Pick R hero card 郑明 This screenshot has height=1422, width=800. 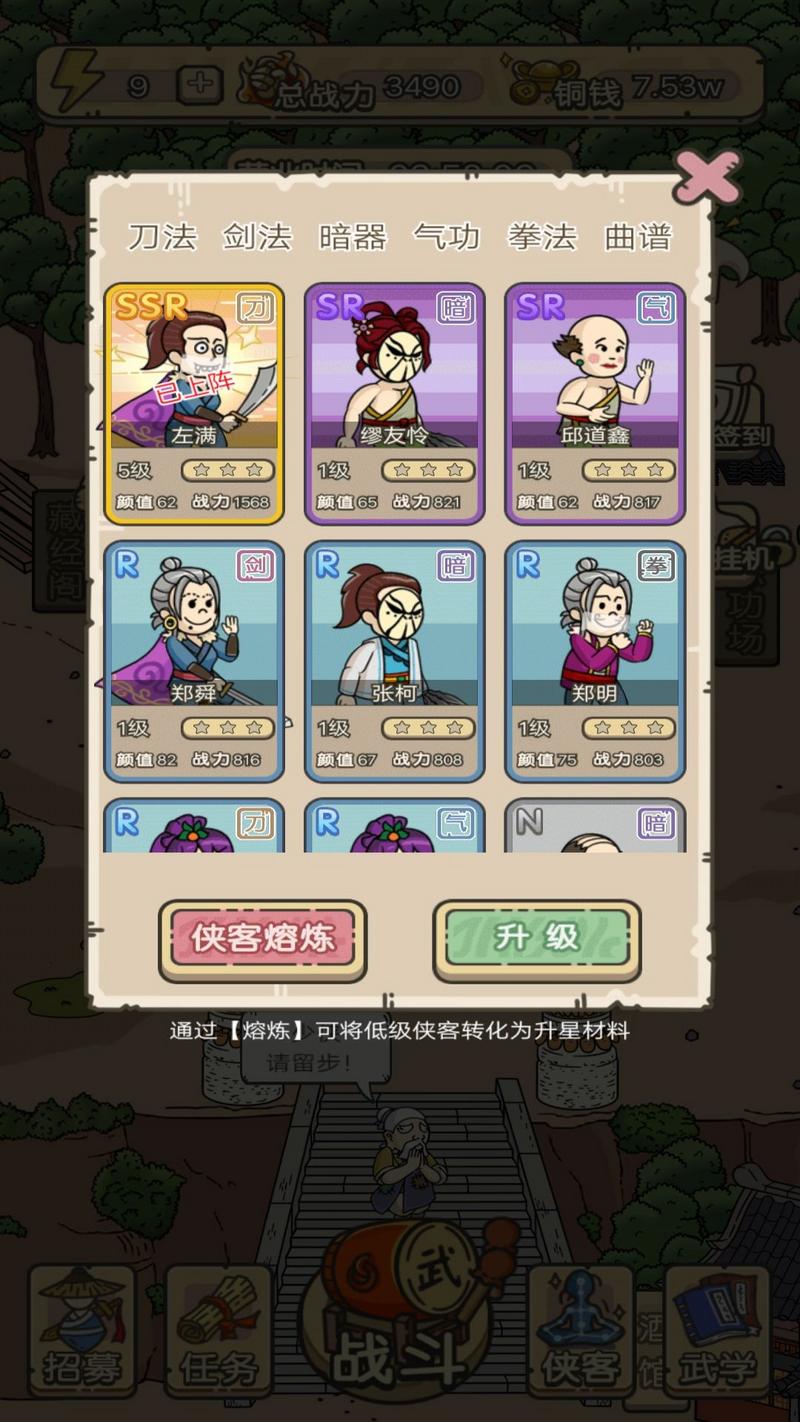595,660
